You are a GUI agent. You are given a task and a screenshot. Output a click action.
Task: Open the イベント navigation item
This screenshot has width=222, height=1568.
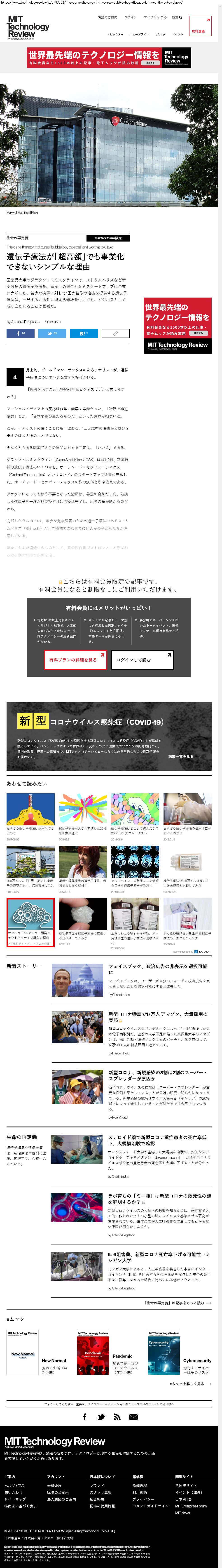[x=178, y=34]
